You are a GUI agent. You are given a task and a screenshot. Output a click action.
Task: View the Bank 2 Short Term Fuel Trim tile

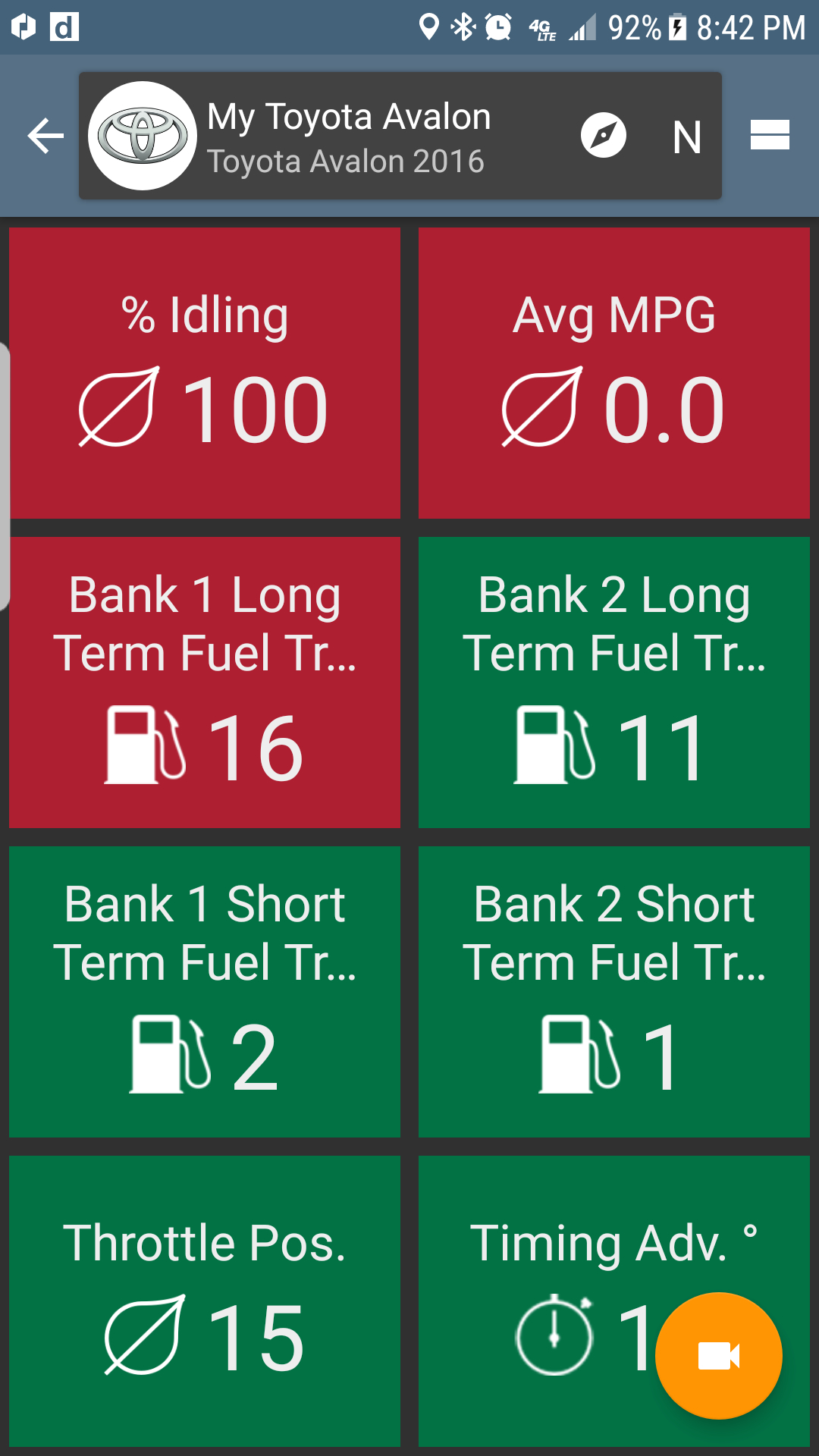tap(614, 992)
